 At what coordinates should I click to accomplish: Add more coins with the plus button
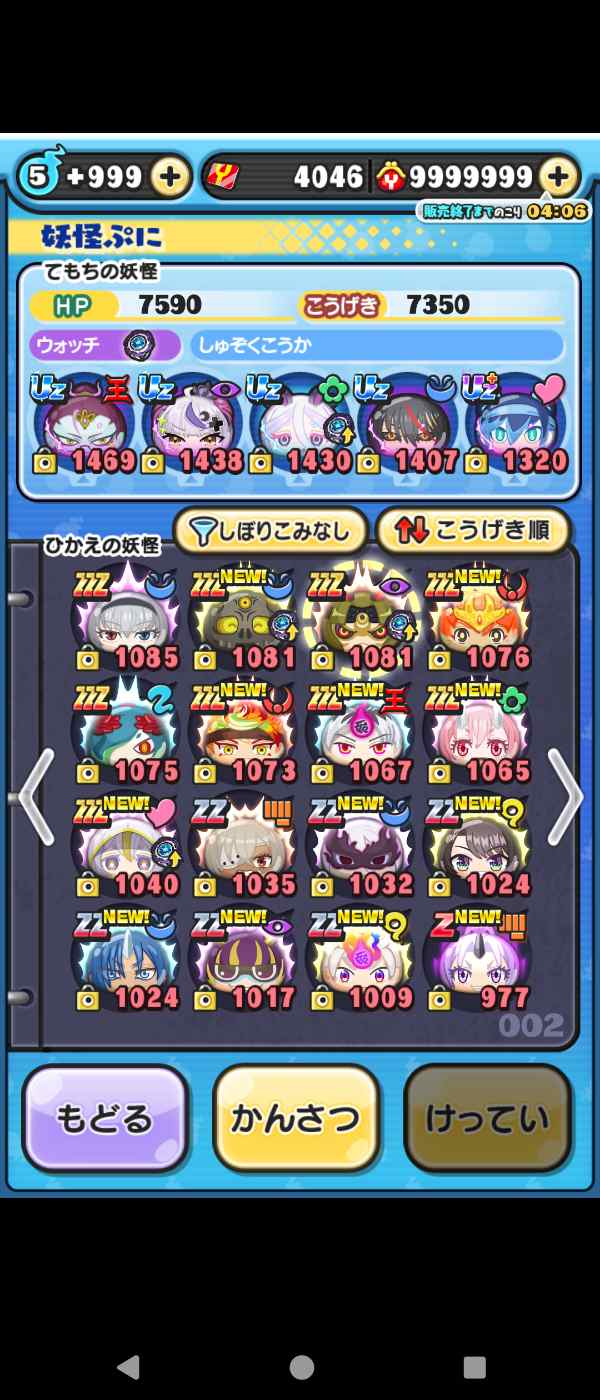[x=559, y=178]
